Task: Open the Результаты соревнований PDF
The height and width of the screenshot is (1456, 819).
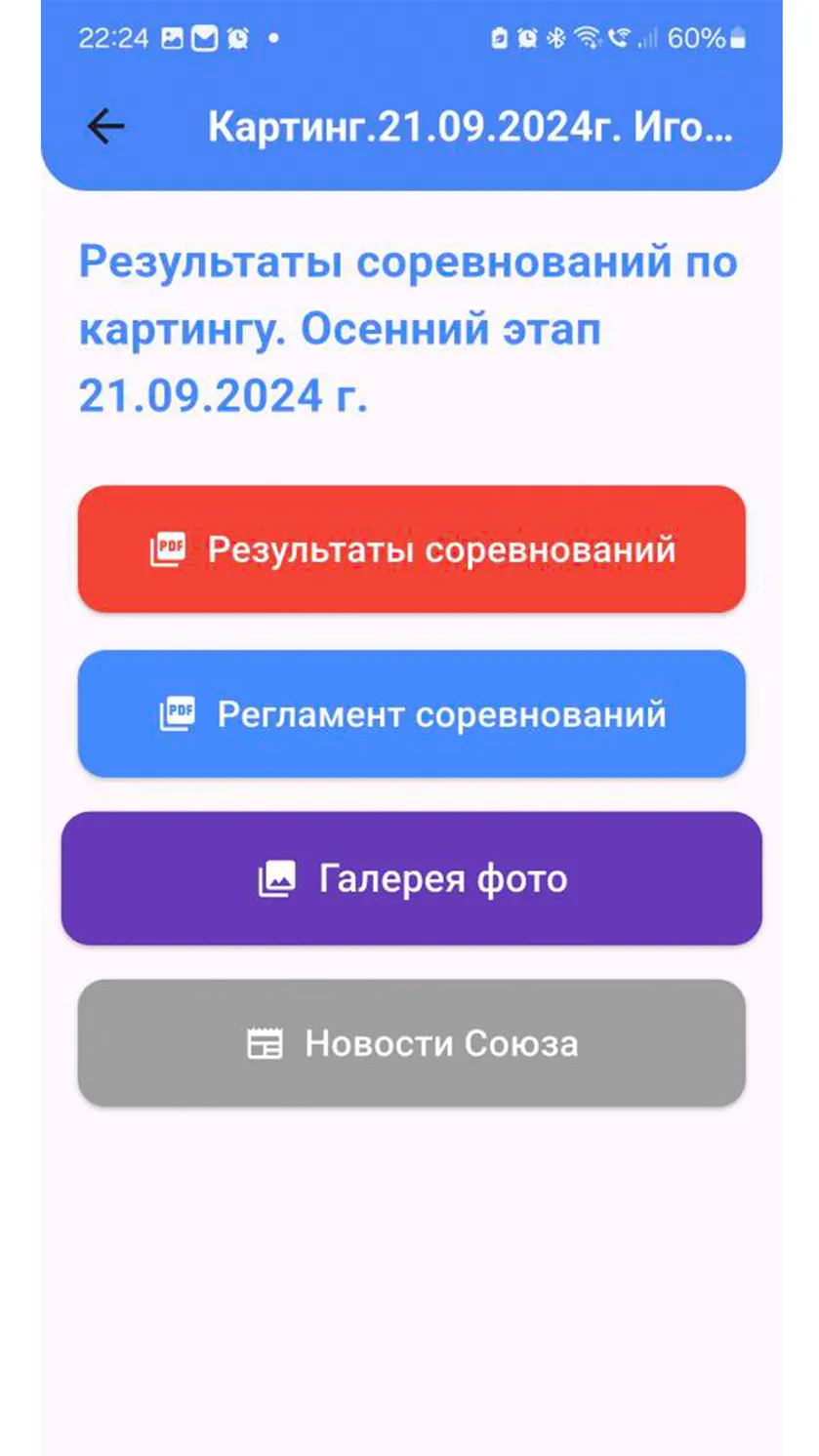Action: pos(411,549)
